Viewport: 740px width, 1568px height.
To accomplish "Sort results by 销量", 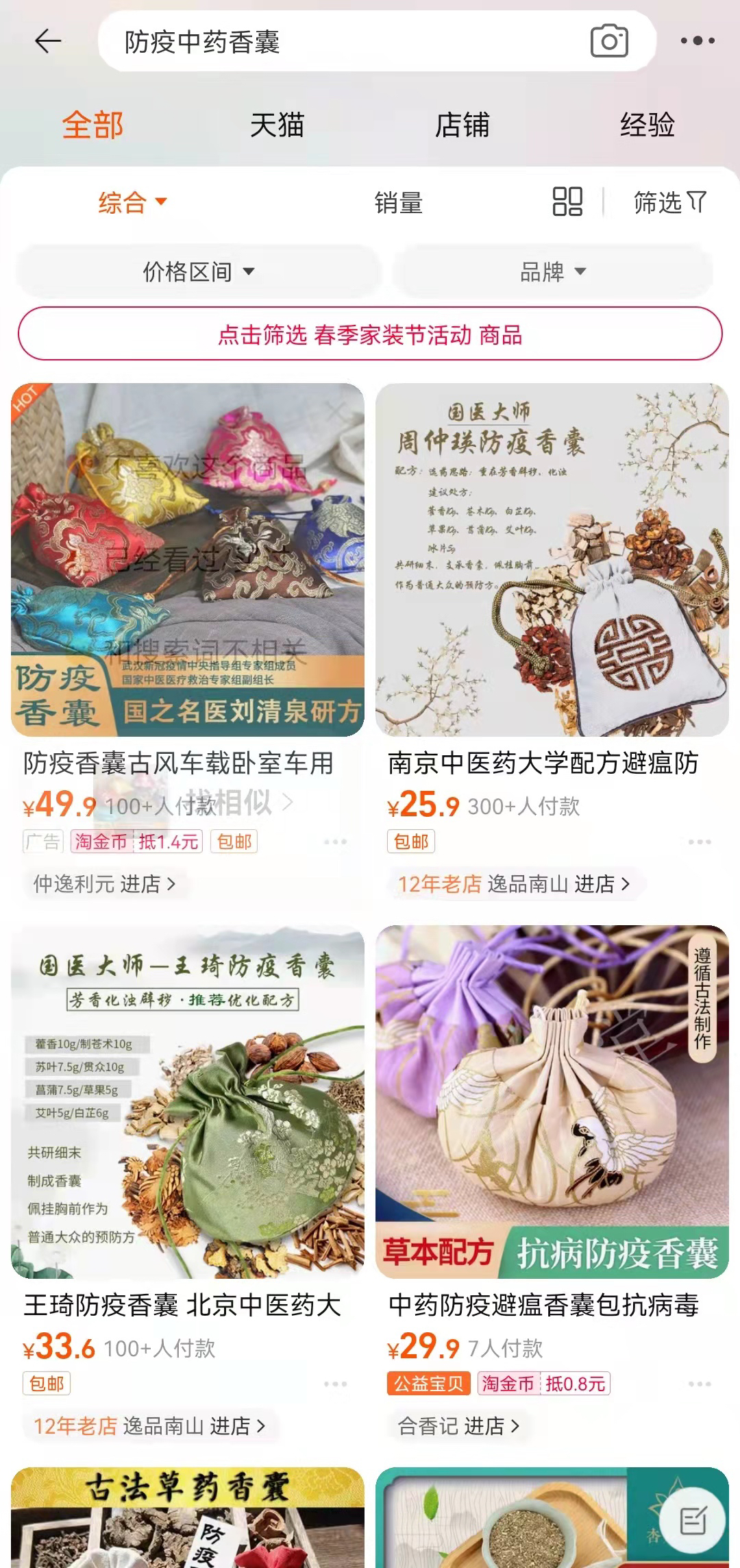I will [398, 204].
